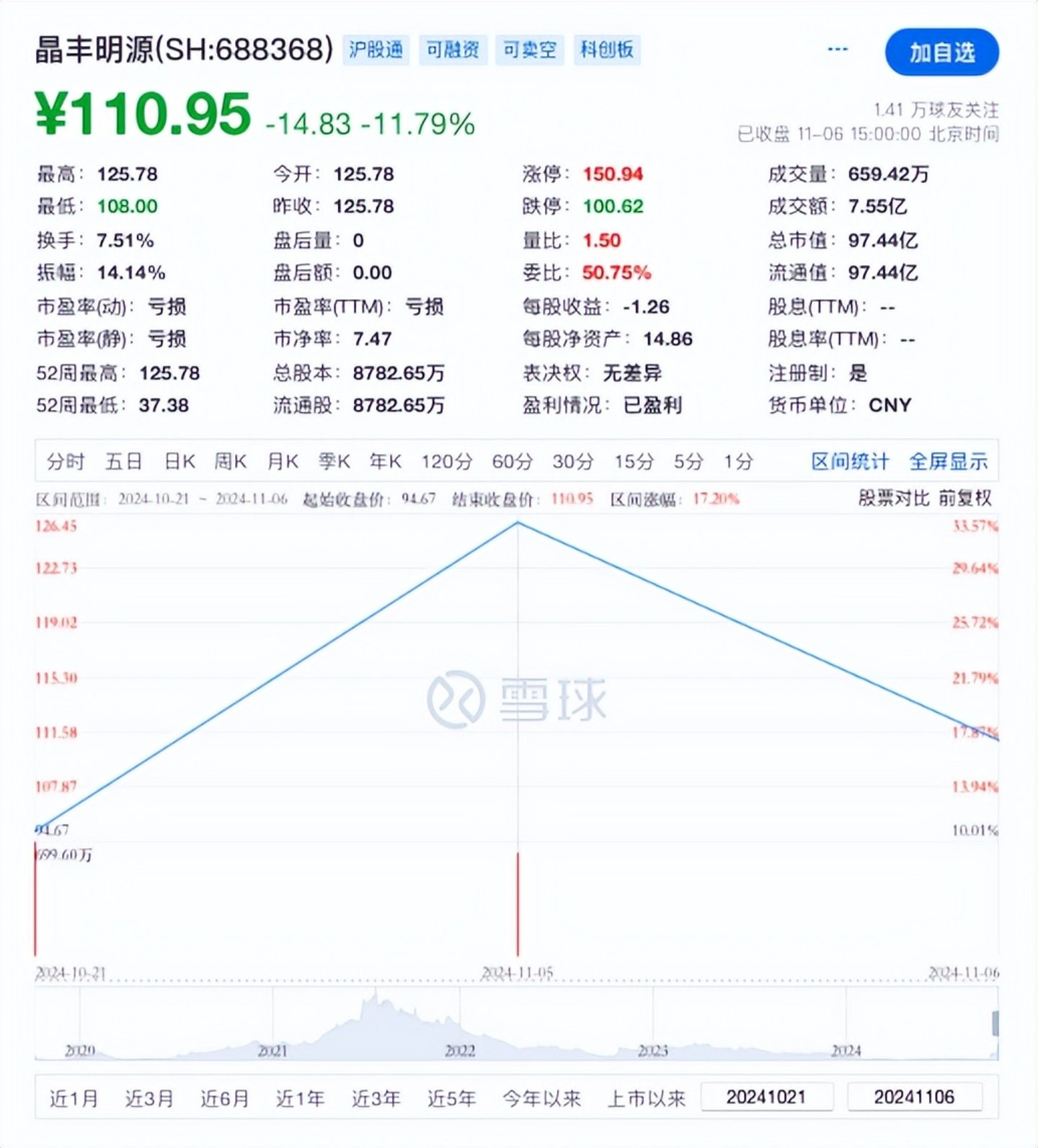Viewport: 1038px width, 1148px height.
Task: Switch to 年K chart
Action: [386, 461]
